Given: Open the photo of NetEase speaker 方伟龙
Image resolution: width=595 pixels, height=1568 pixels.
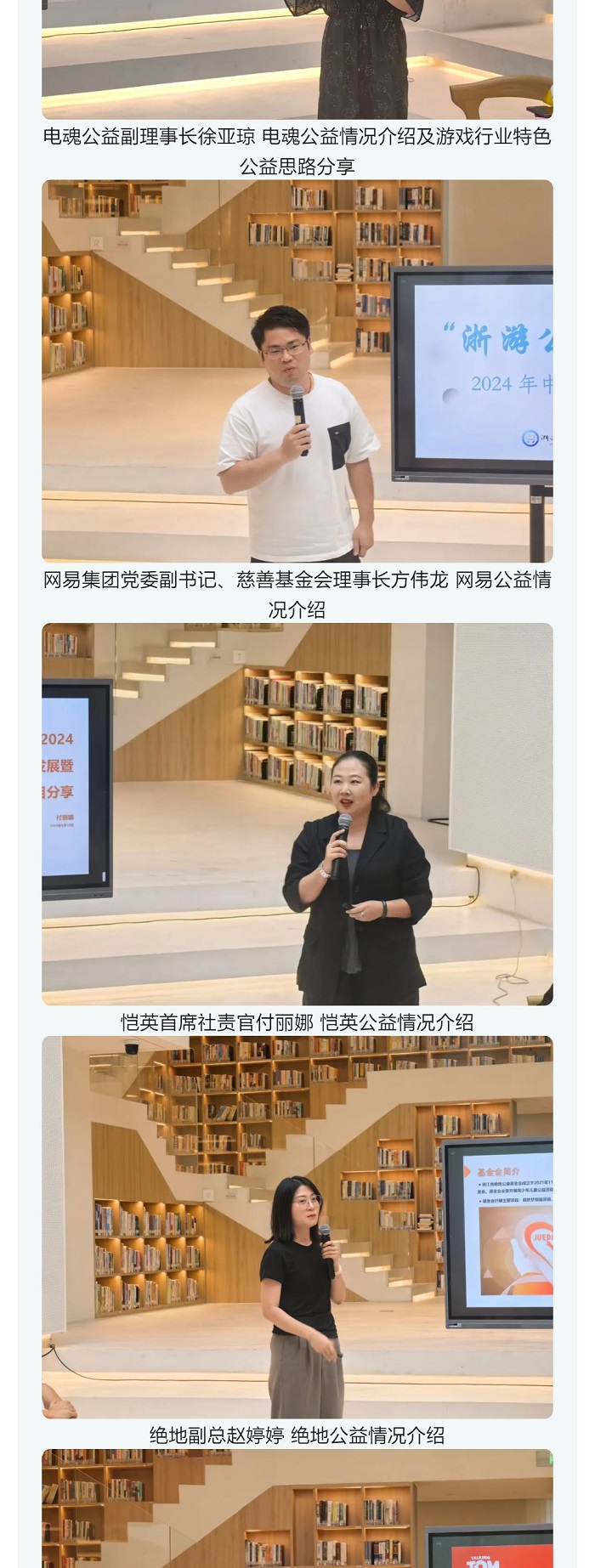Looking at the screenshot, I should 297,371.
